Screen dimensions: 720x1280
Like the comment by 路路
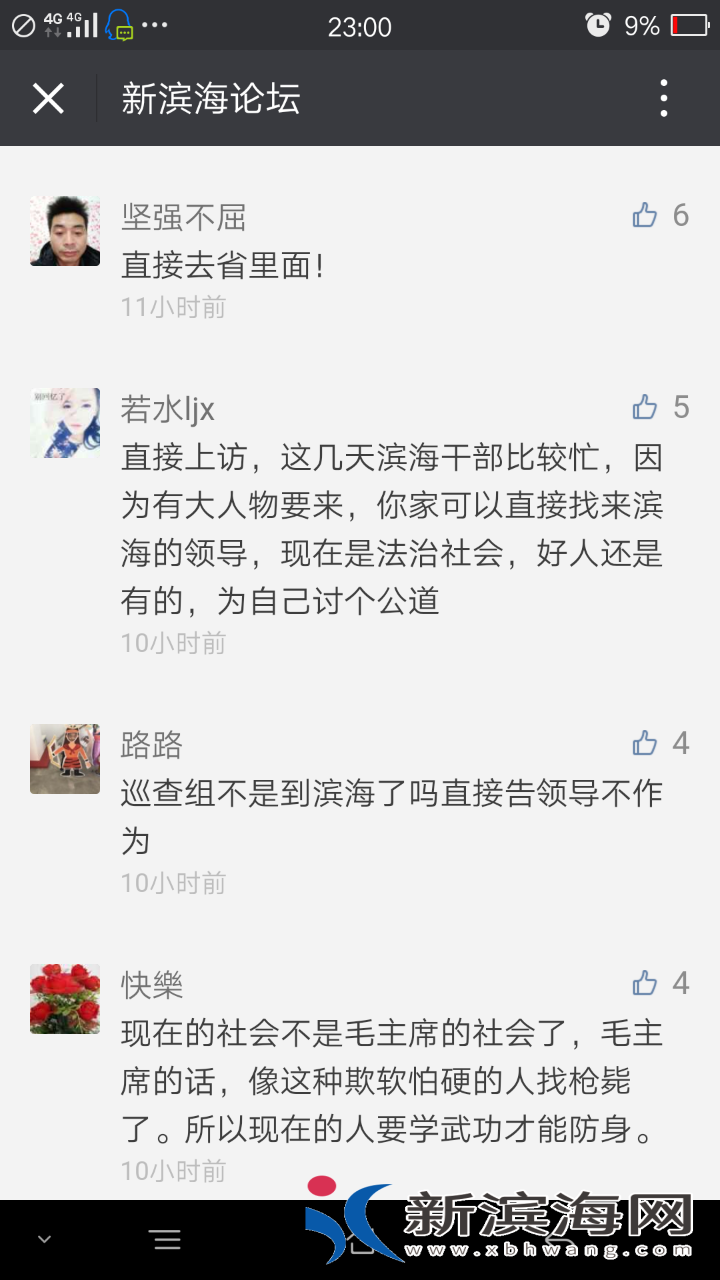(645, 743)
